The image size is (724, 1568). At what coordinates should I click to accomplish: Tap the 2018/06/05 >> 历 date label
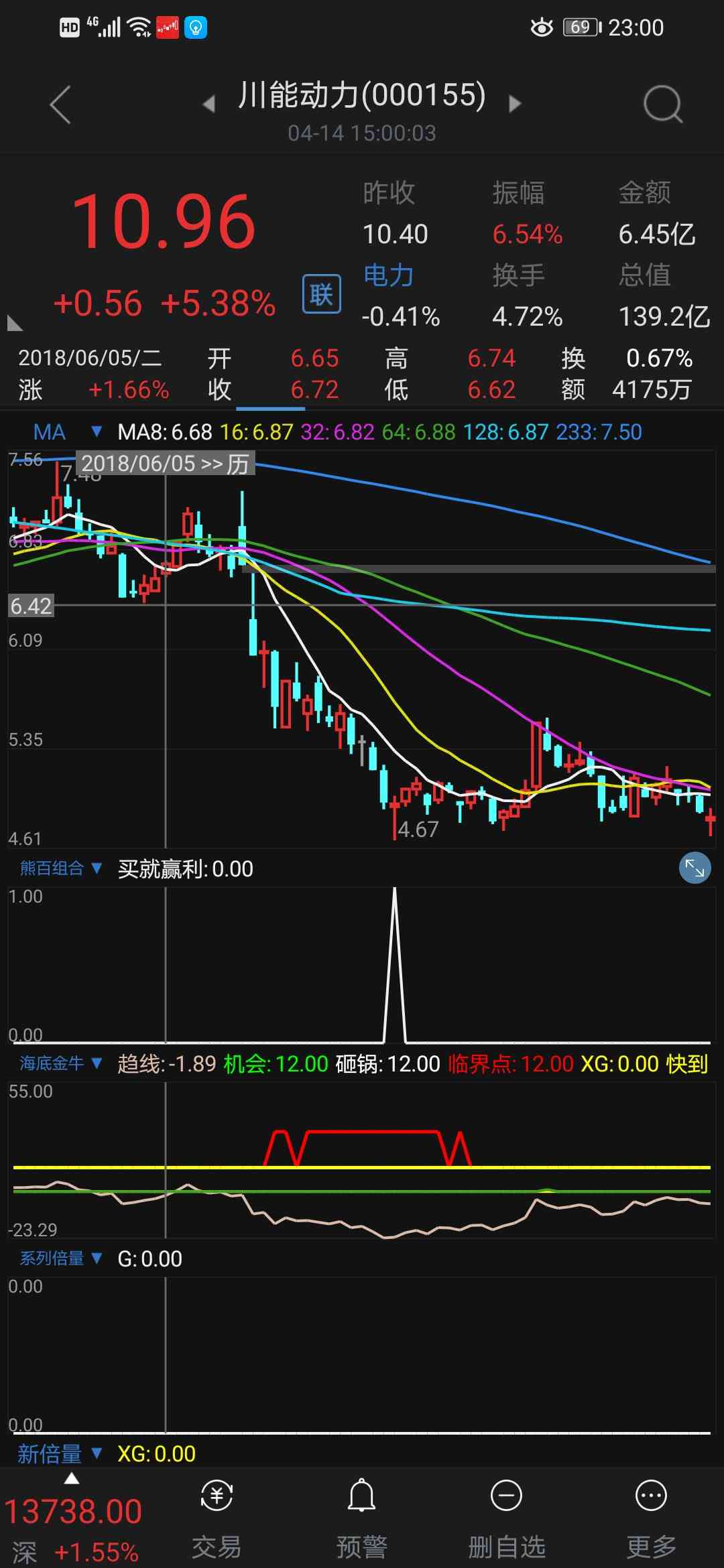(165, 464)
